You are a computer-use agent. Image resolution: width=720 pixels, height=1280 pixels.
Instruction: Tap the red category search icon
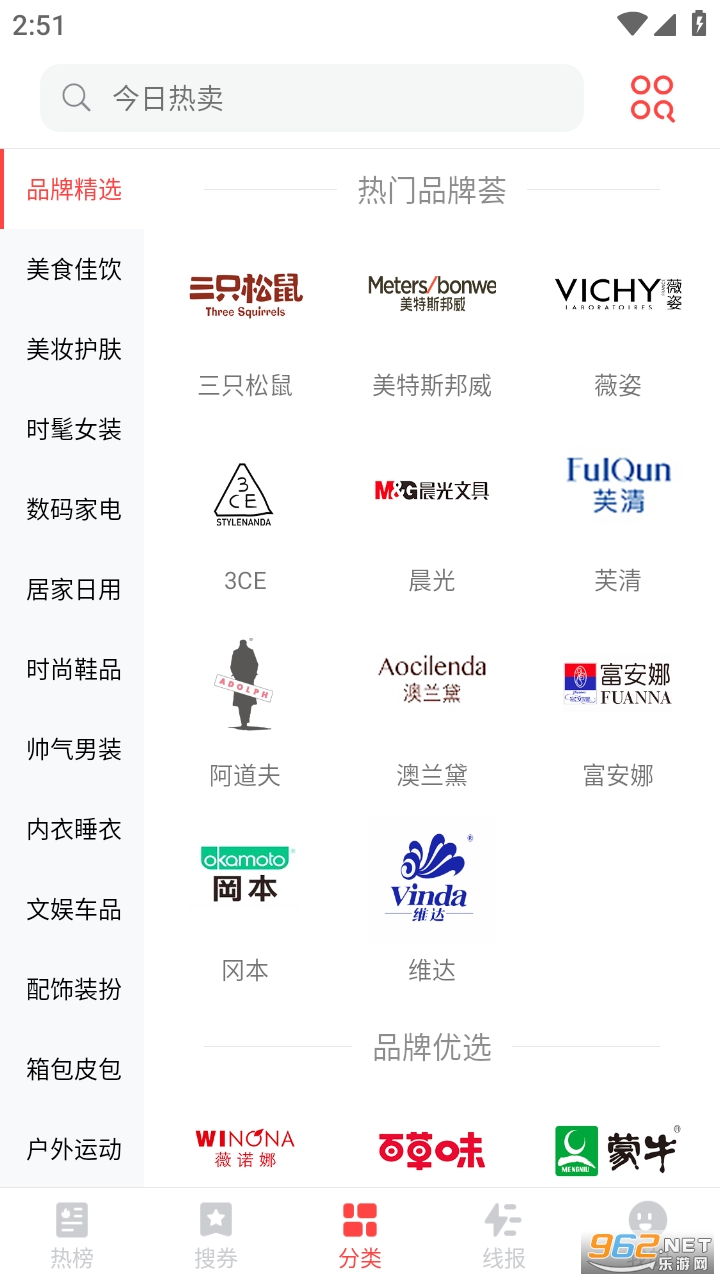pyautogui.click(x=652, y=98)
